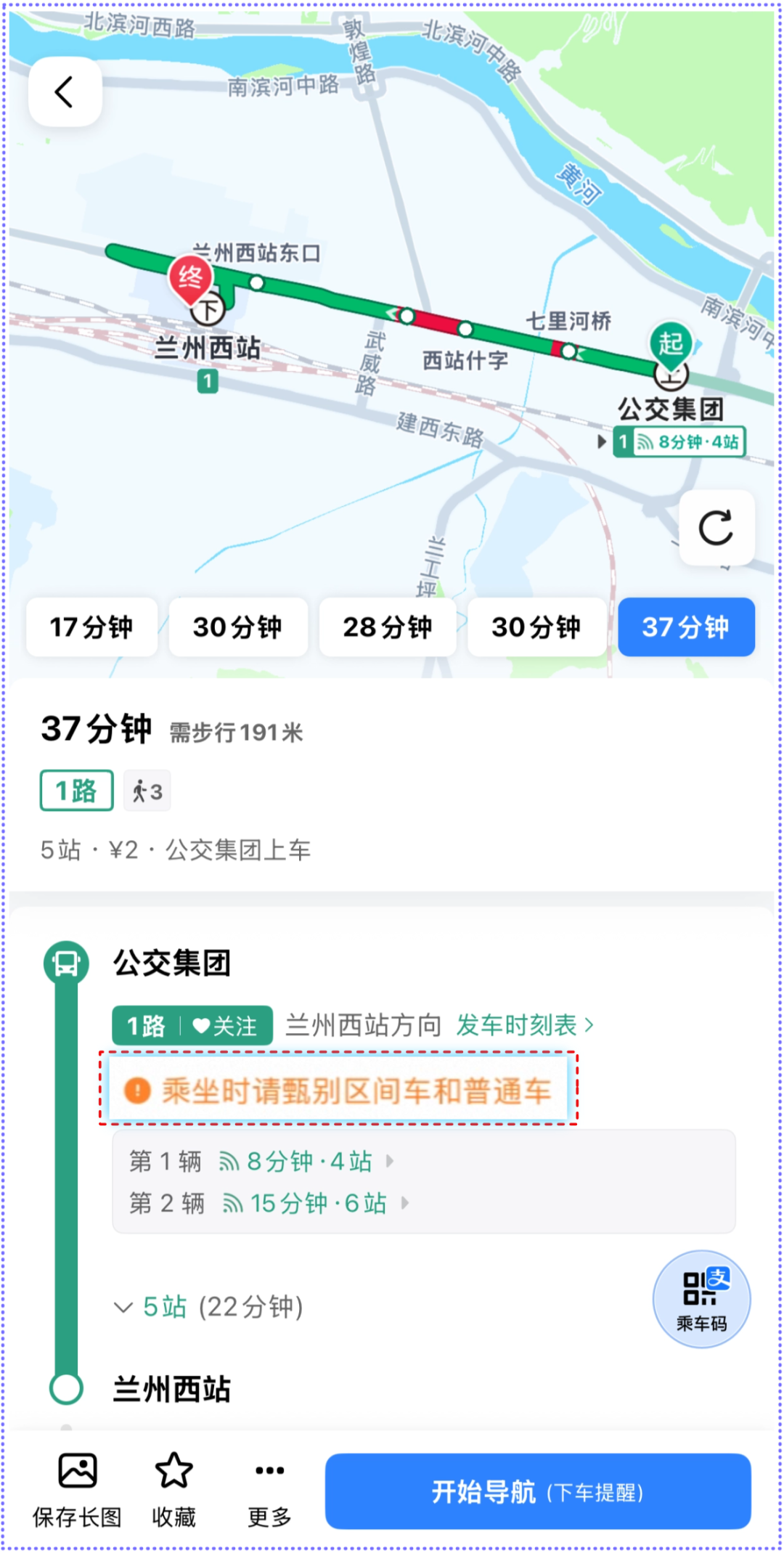Select the 28分钟 route option
784x1553 pixels.
[x=388, y=627]
